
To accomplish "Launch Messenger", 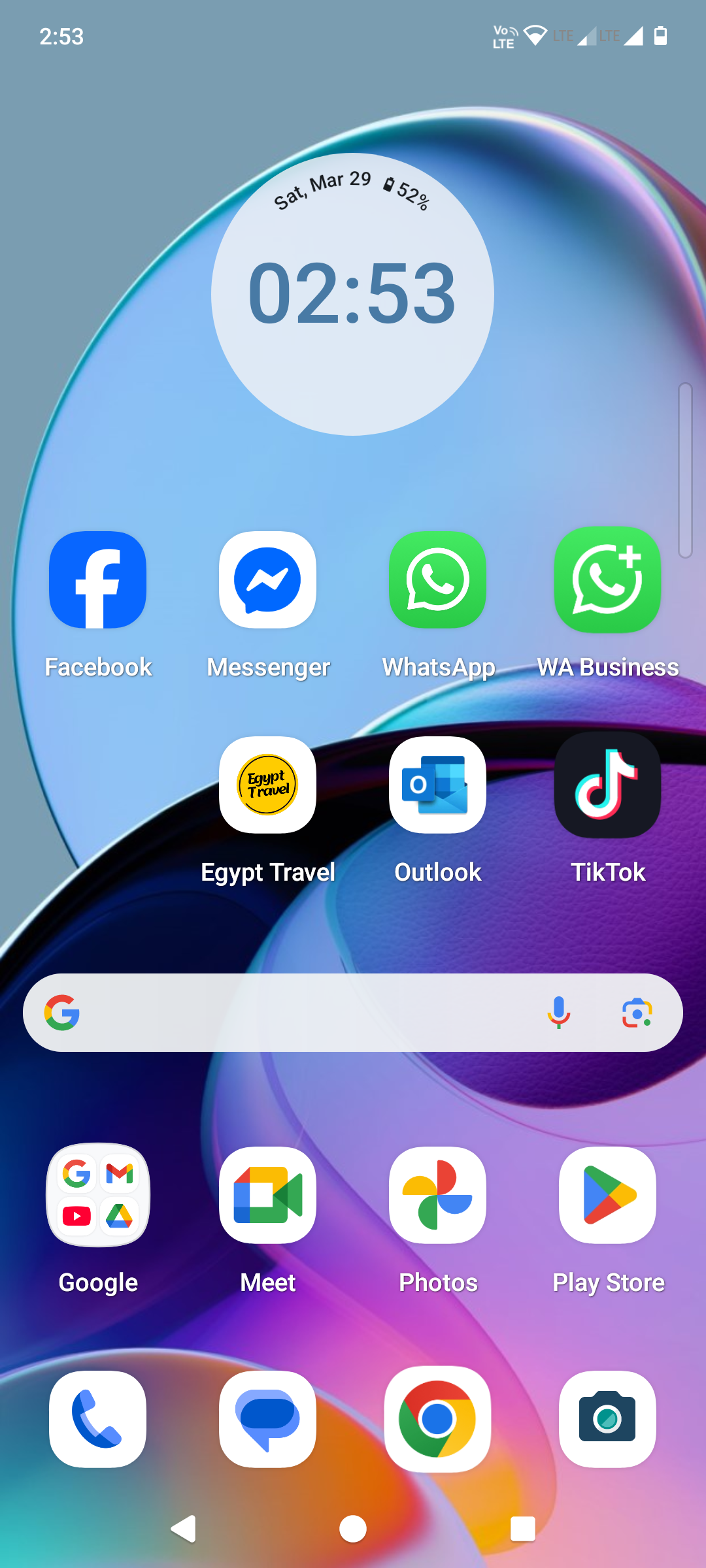I will point(268,580).
